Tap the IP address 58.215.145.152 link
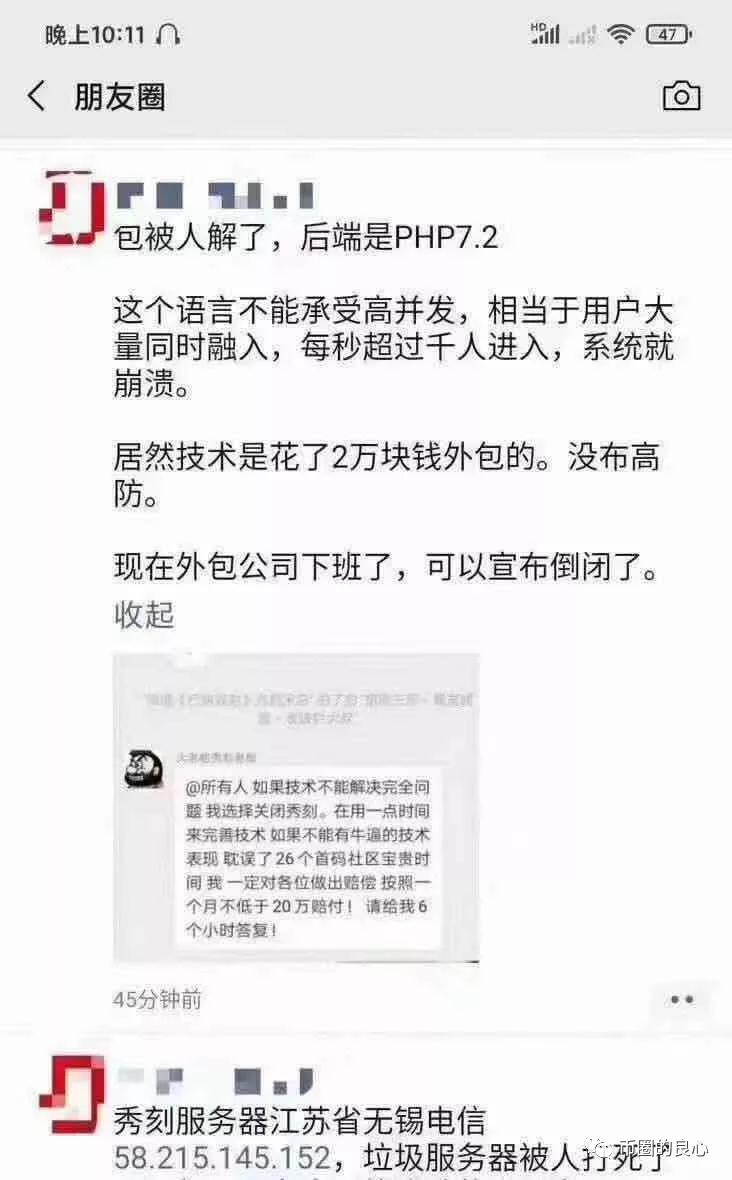Viewport: 732px width, 1180px height. pos(222,1158)
